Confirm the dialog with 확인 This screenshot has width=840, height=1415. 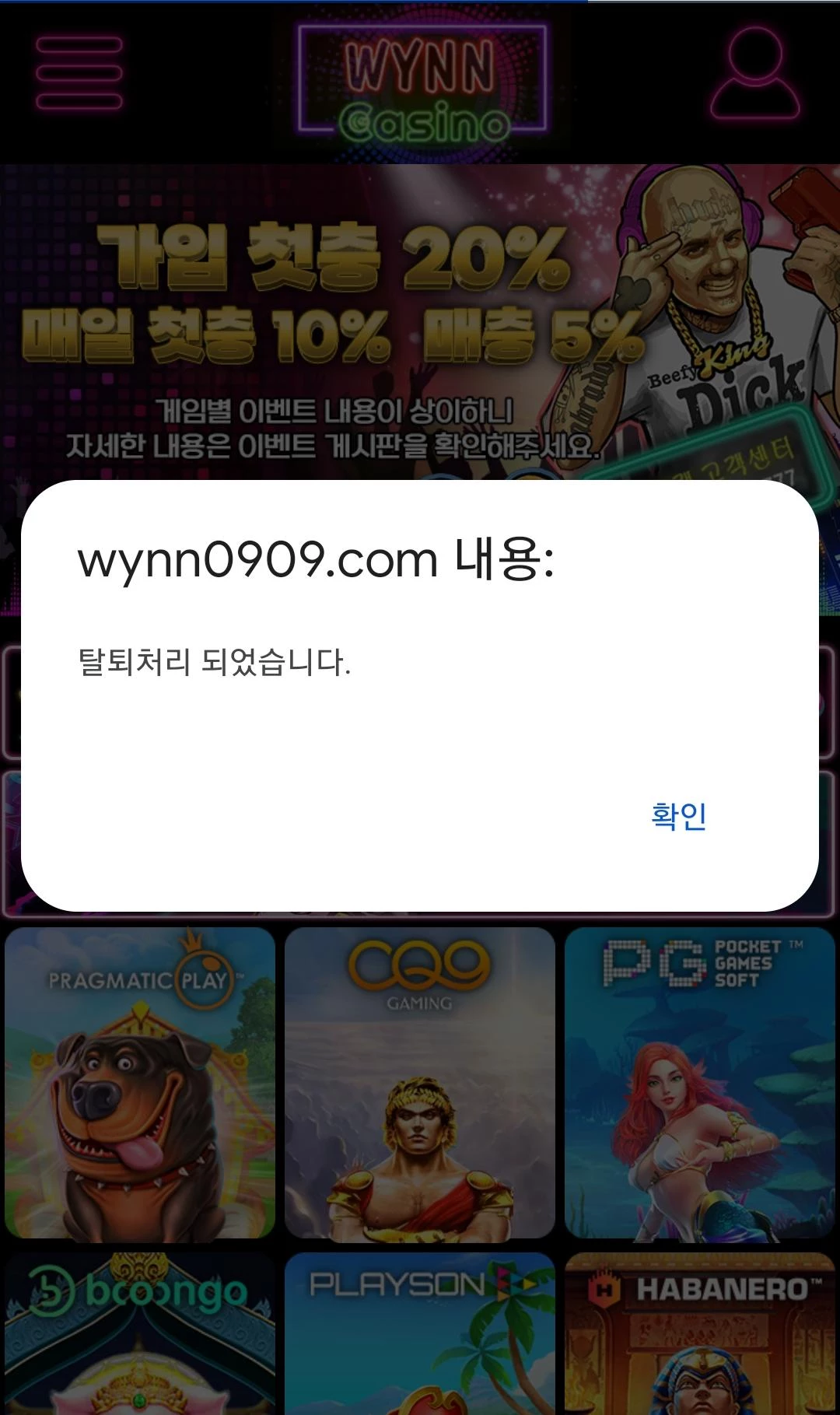[x=678, y=816]
